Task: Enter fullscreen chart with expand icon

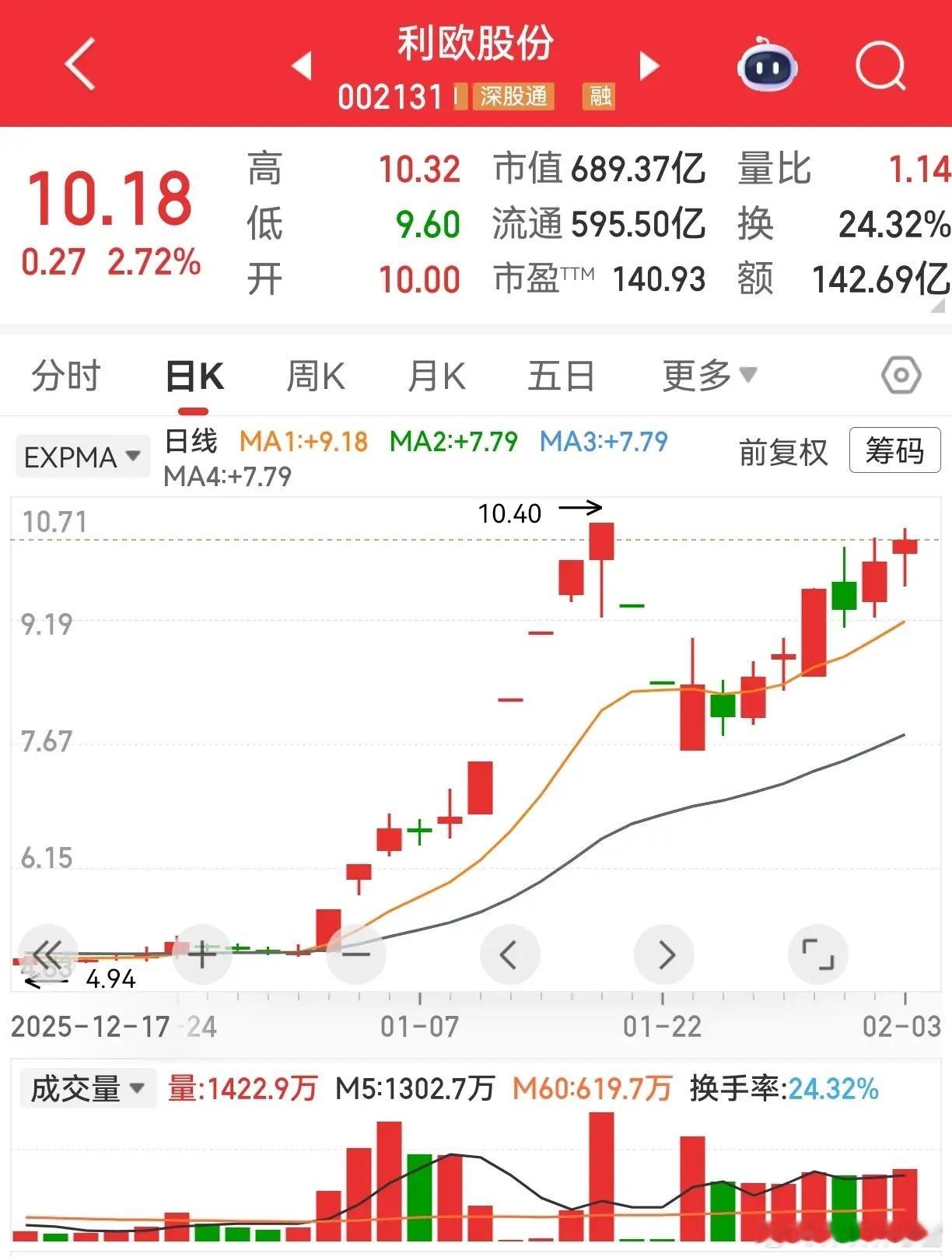Action: (818, 954)
